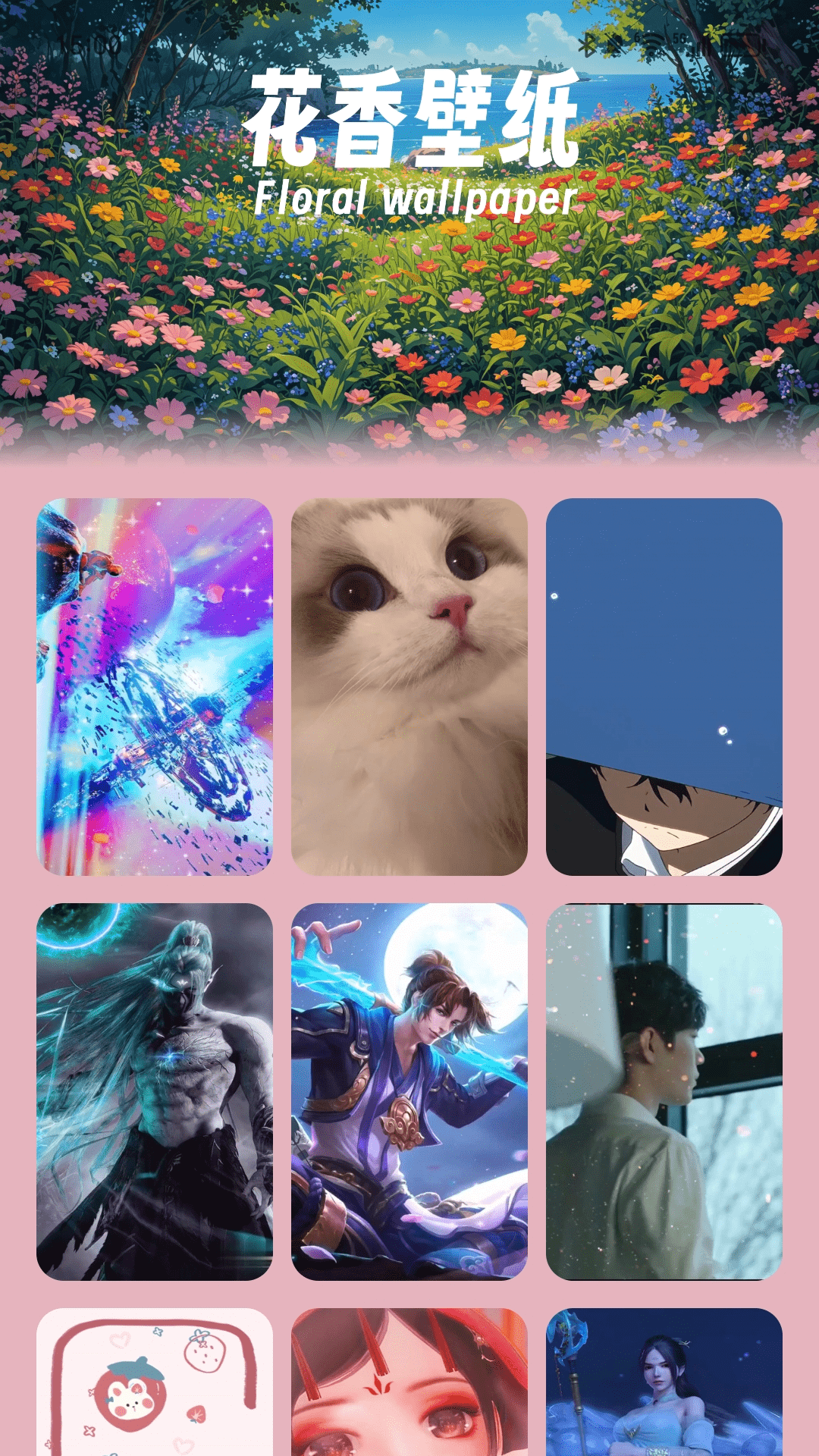
Task: Select the fluffy white cat wallpaper
Action: pos(409,686)
